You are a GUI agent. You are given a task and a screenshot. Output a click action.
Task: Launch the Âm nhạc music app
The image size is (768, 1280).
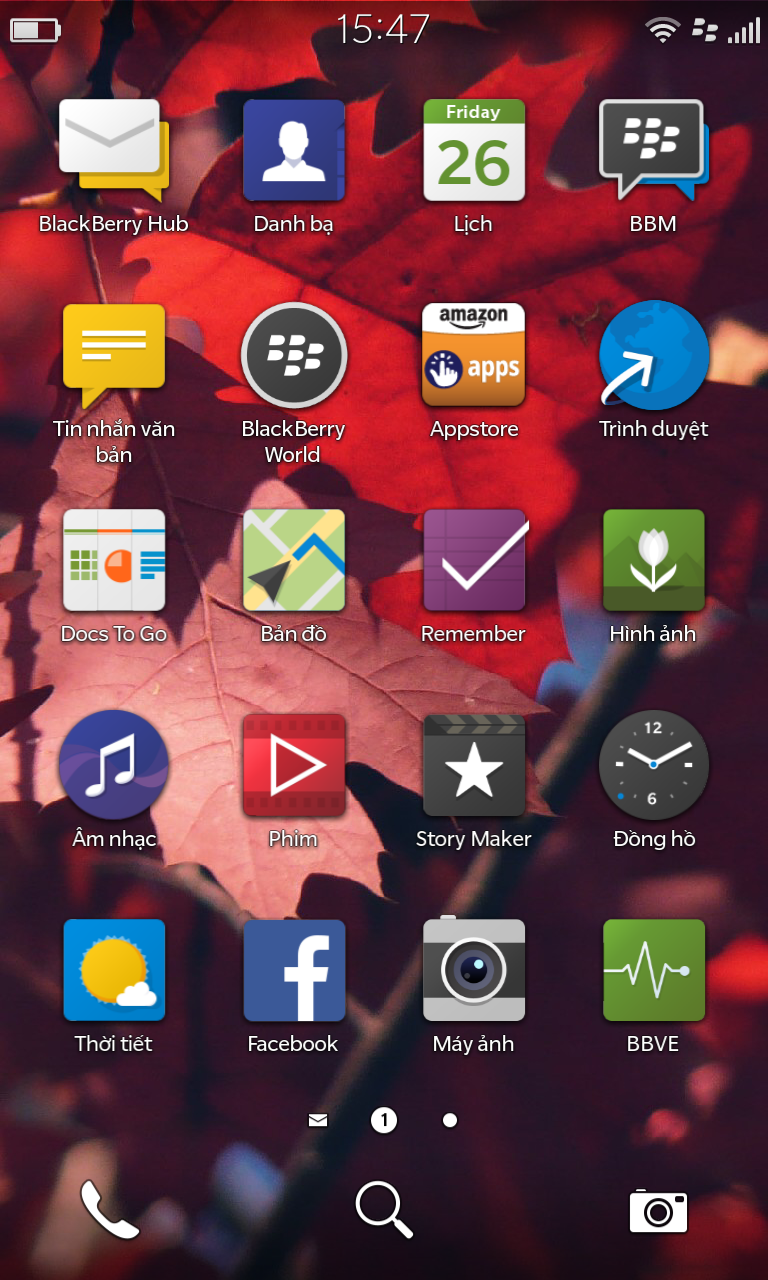[x=113, y=765]
